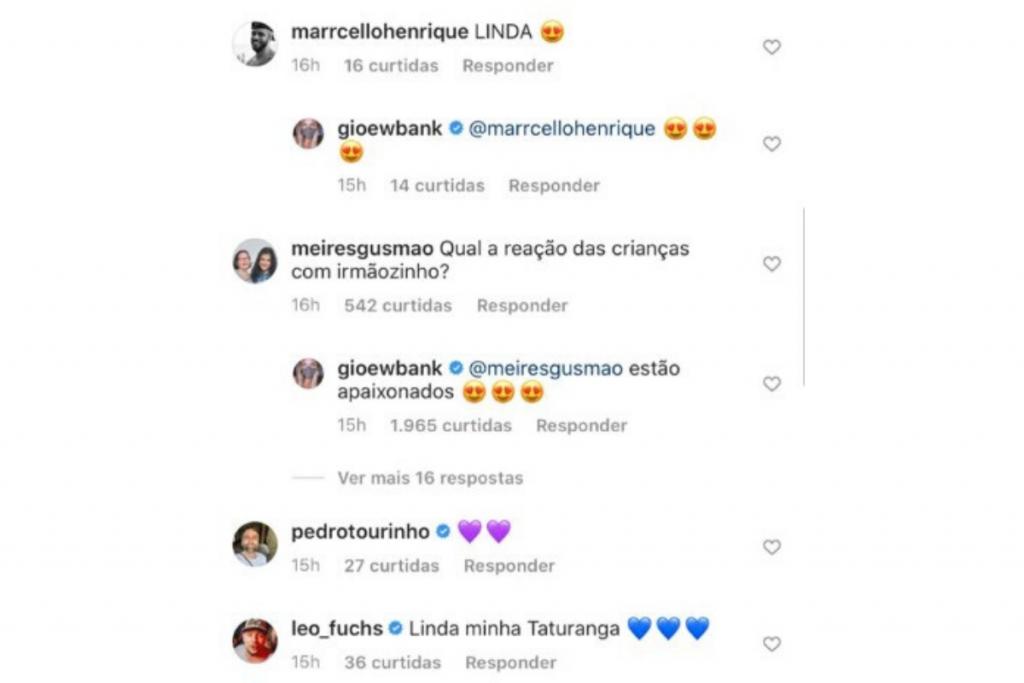
Task: Like leo_fuchs's Taturanga comment
Action: (771, 644)
